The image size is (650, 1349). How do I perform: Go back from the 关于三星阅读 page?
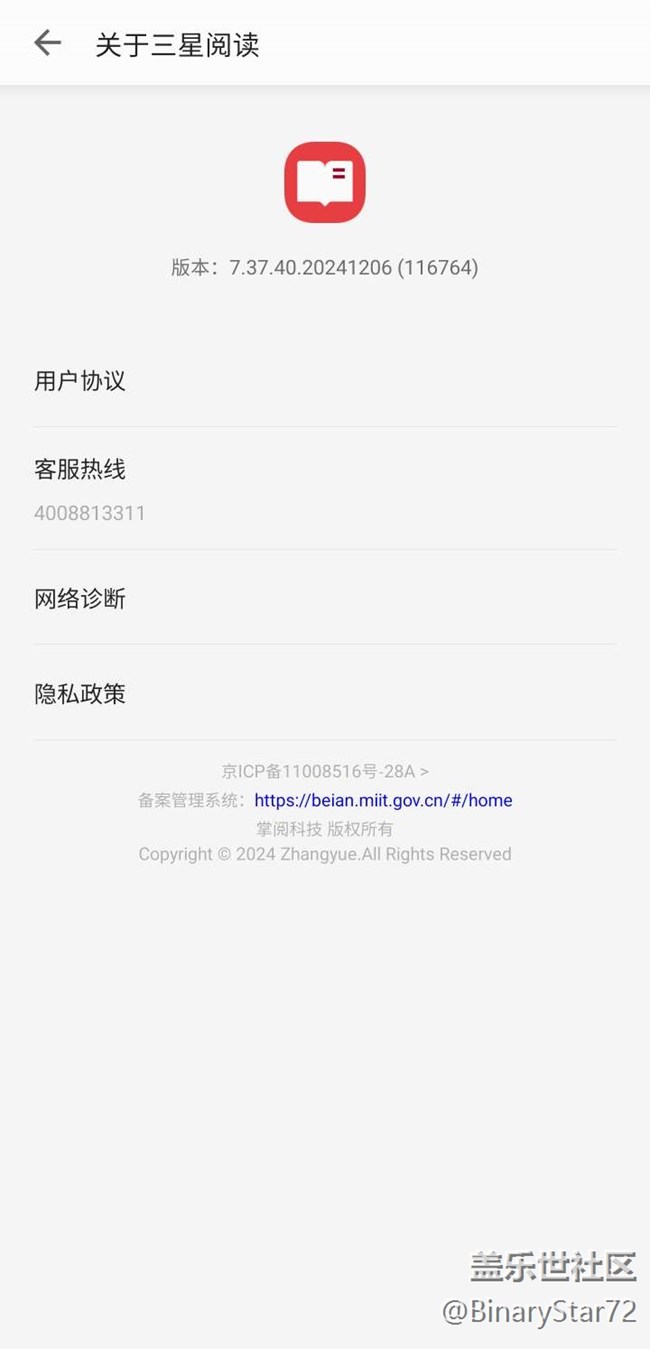[x=47, y=43]
